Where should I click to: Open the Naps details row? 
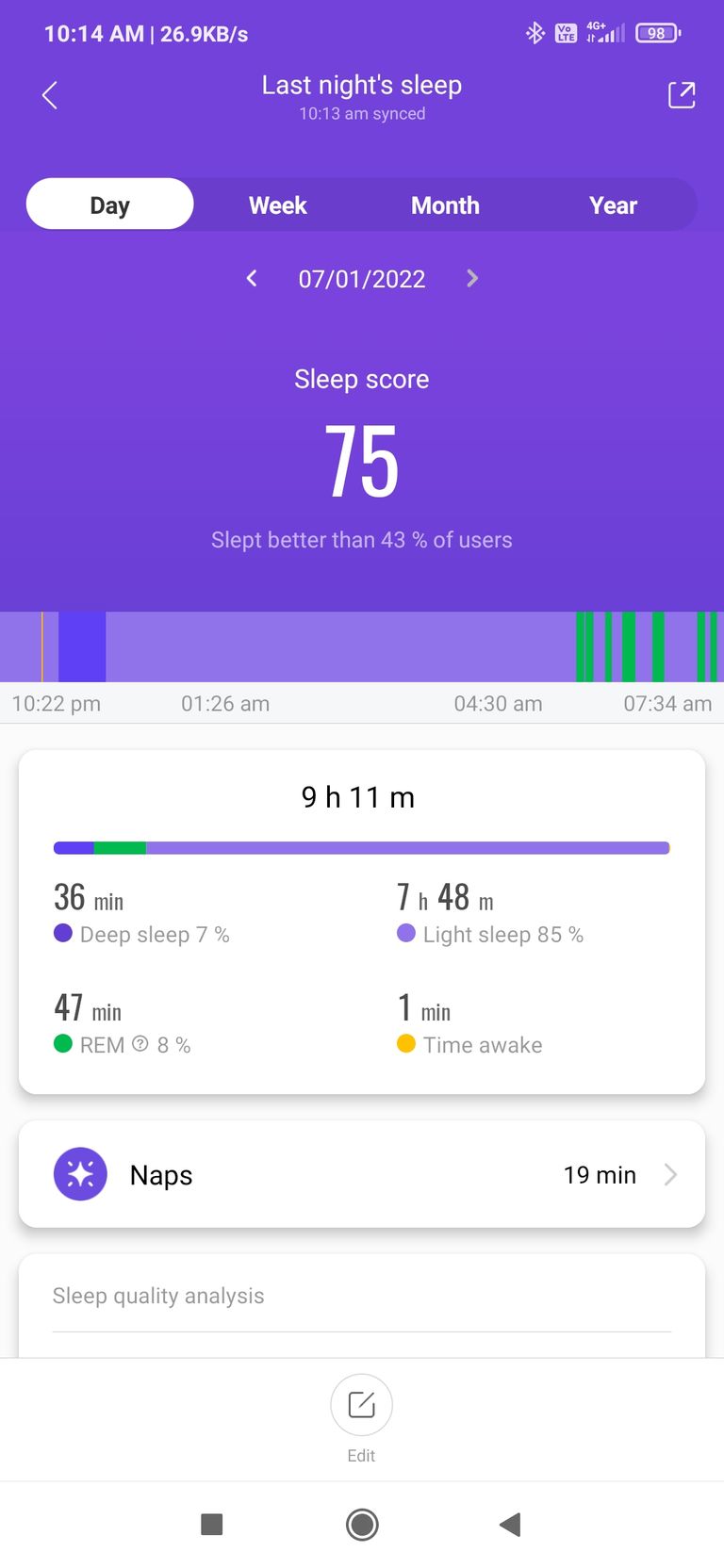pos(362,1174)
